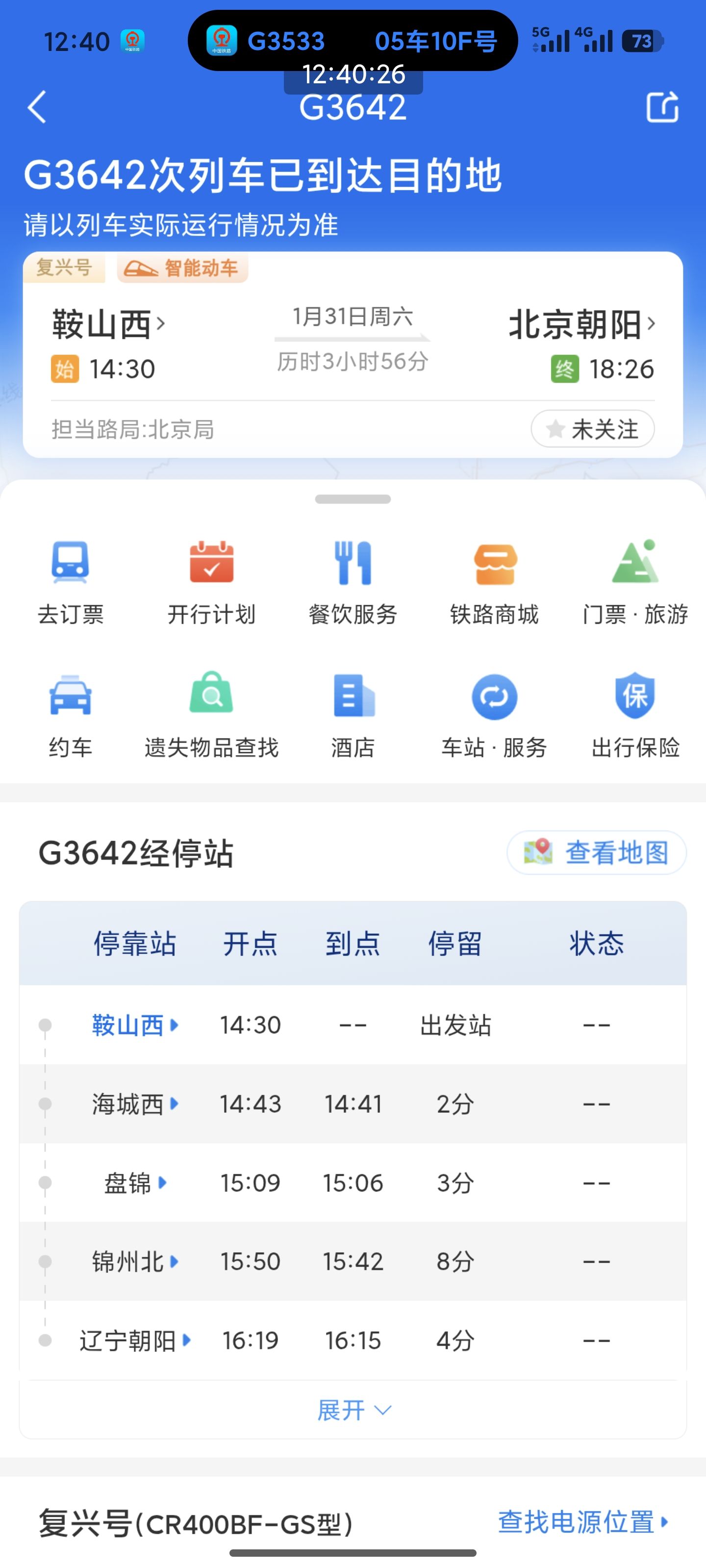Viewport: 706px width, 1568px height.
Task: Expand full stop list with 展开
Action: point(353,1410)
